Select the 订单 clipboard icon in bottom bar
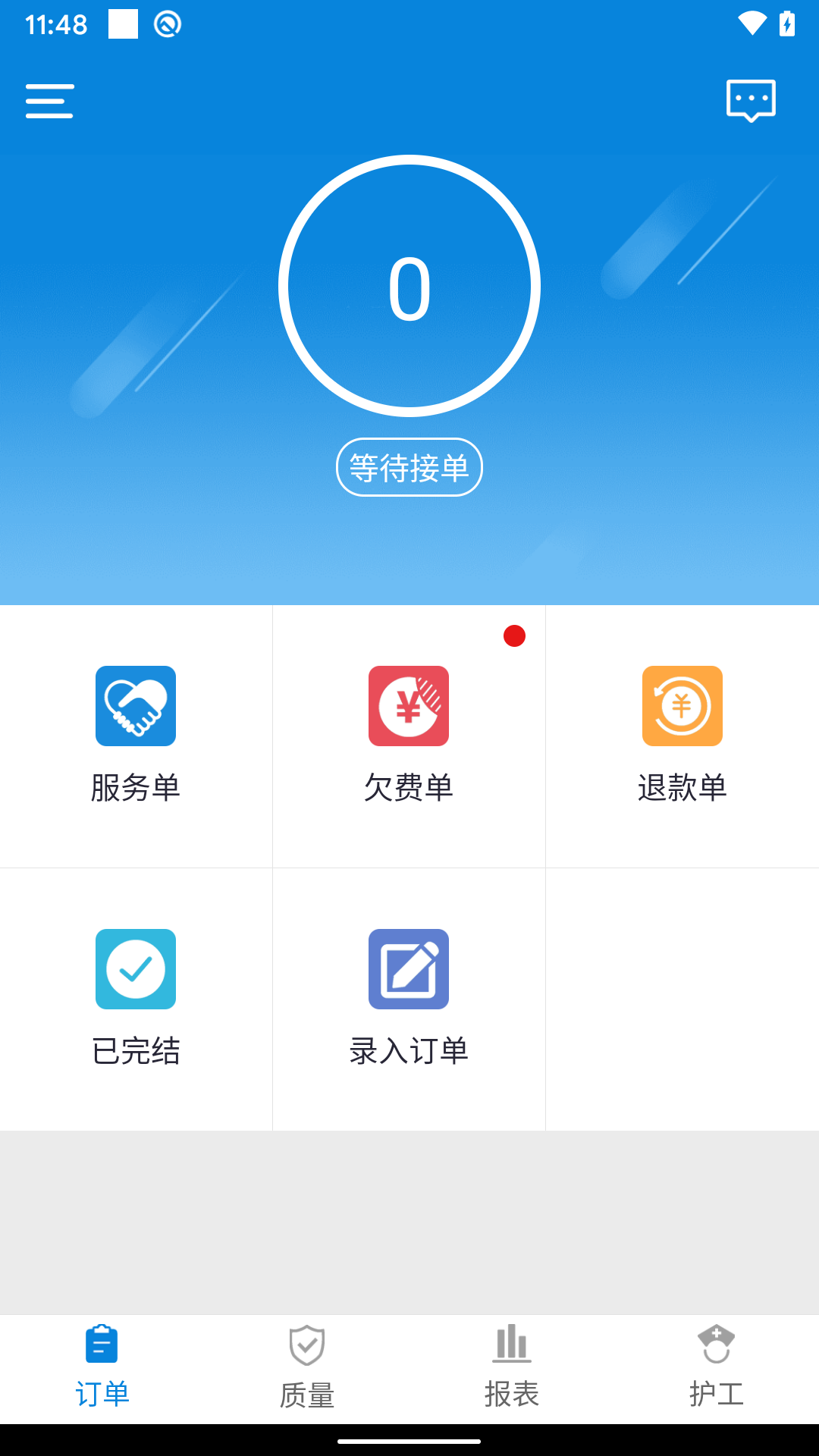Screen dimensions: 819x1456 click(103, 1345)
